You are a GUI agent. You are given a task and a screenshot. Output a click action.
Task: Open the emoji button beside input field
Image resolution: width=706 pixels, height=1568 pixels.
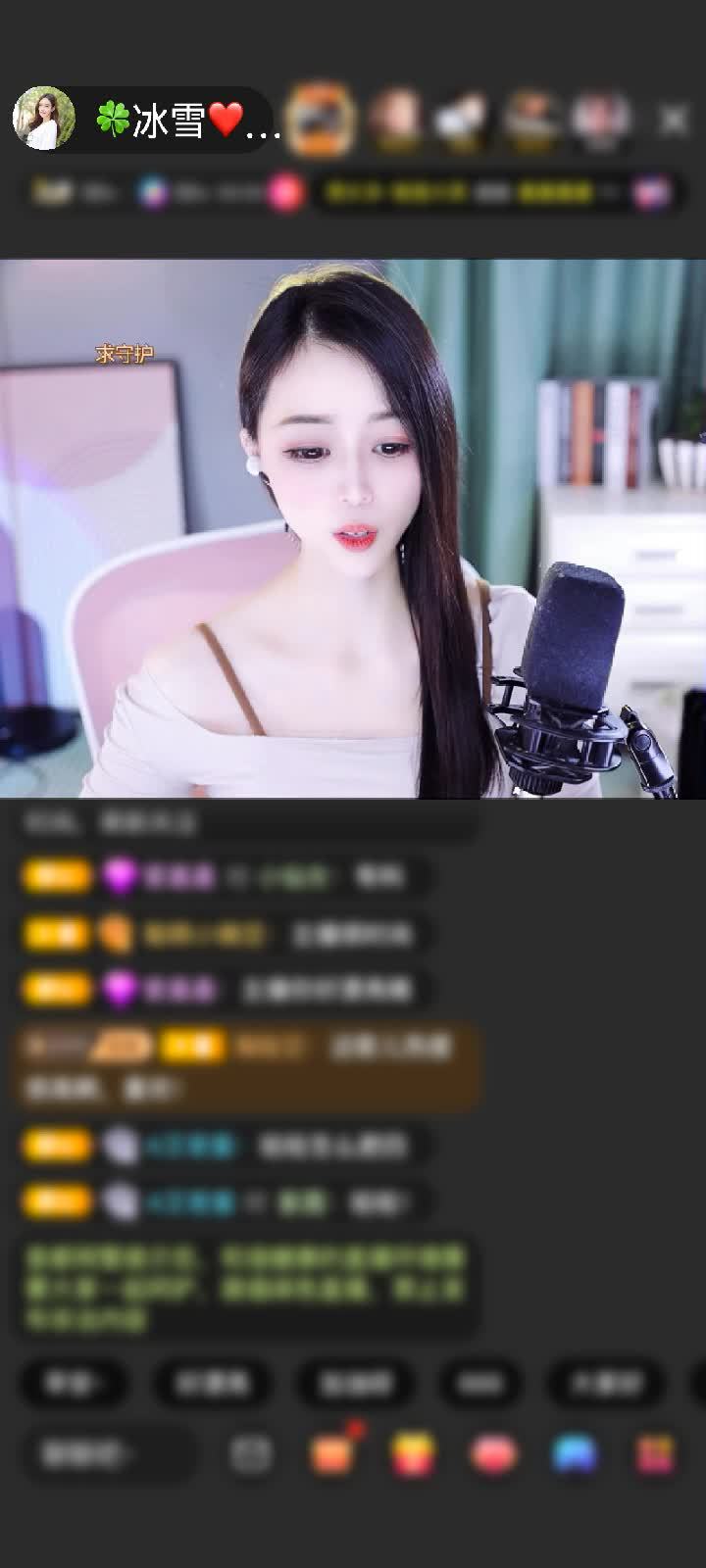(251, 1454)
